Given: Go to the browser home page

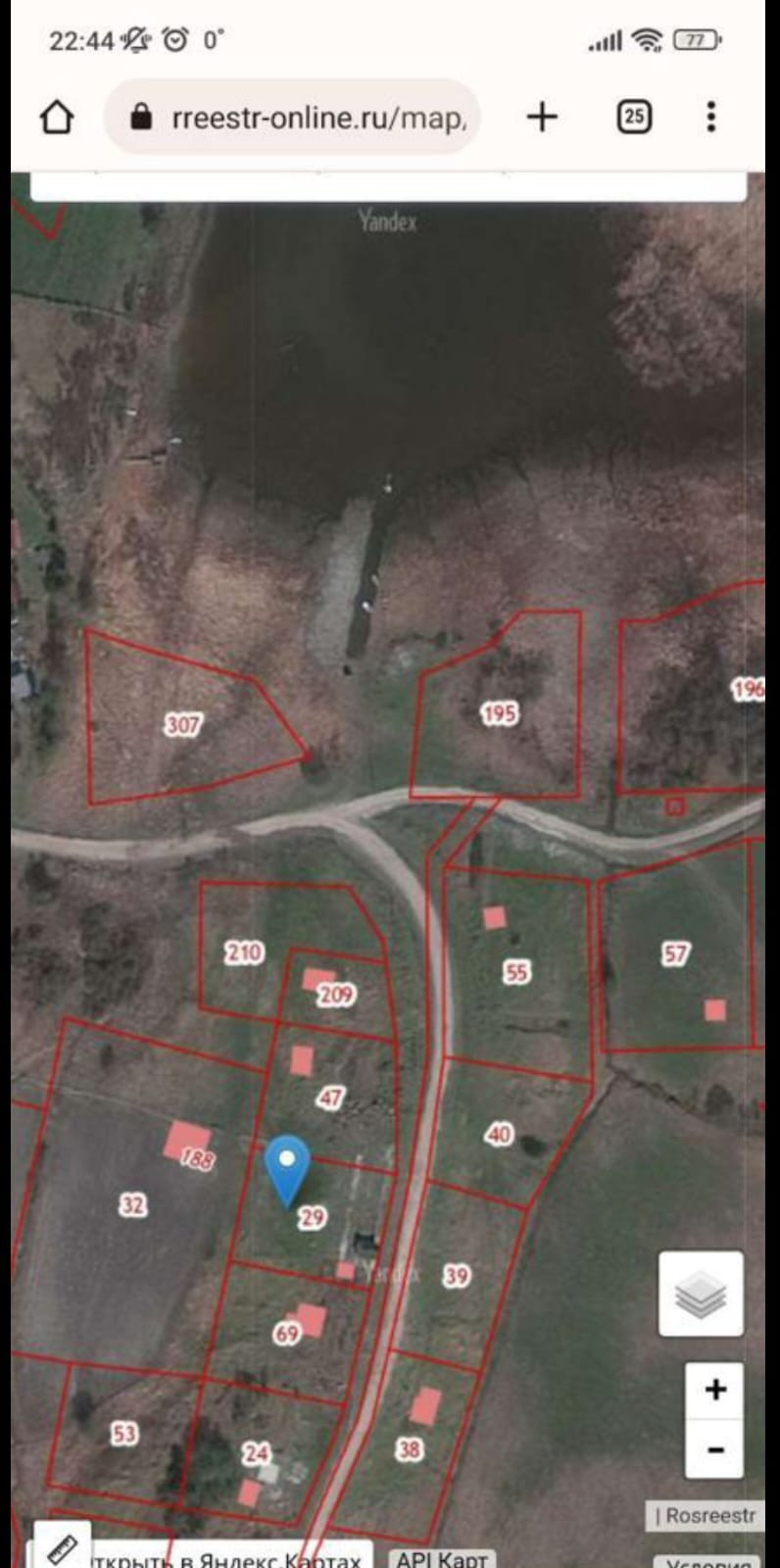Looking at the screenshot, I should (x=57, y=118).
